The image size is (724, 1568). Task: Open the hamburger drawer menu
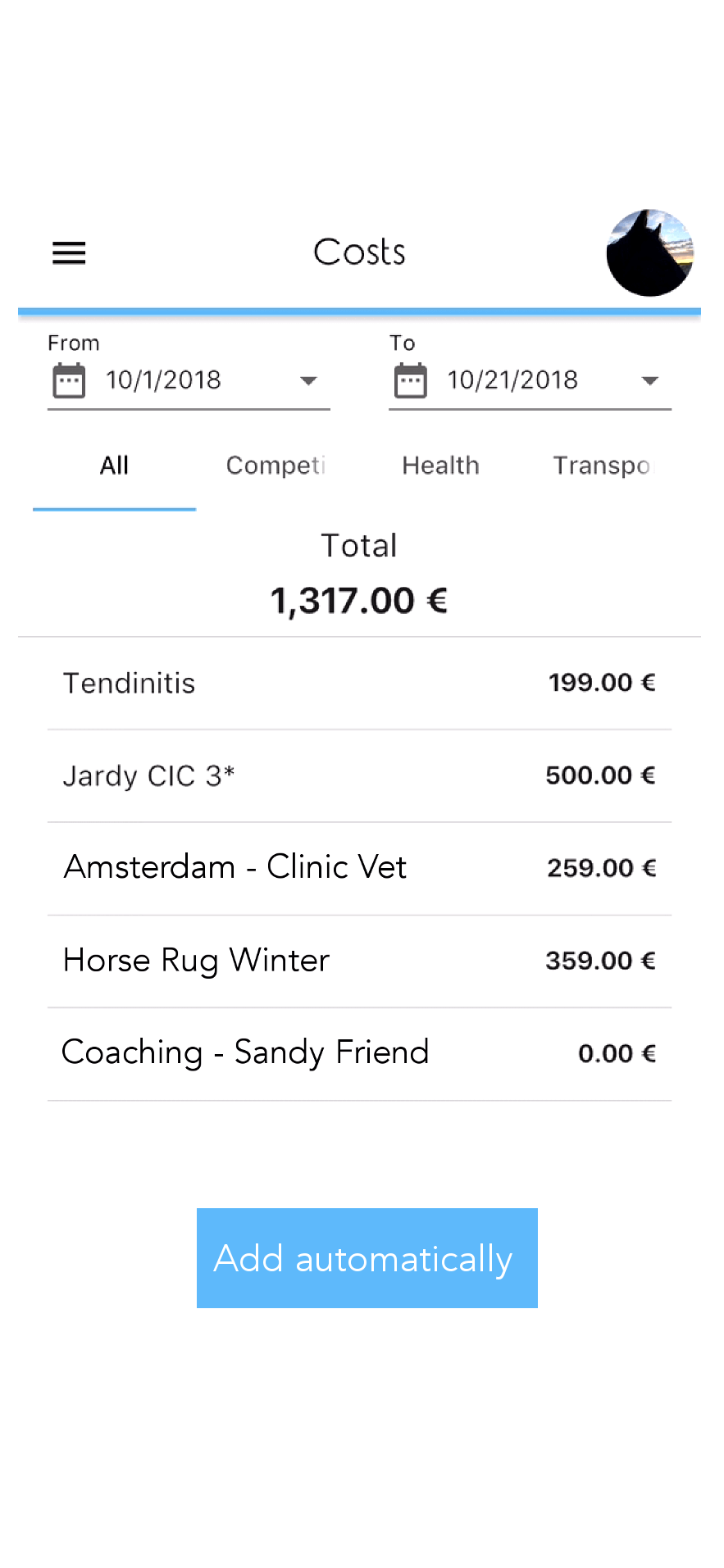coord(69,253)
